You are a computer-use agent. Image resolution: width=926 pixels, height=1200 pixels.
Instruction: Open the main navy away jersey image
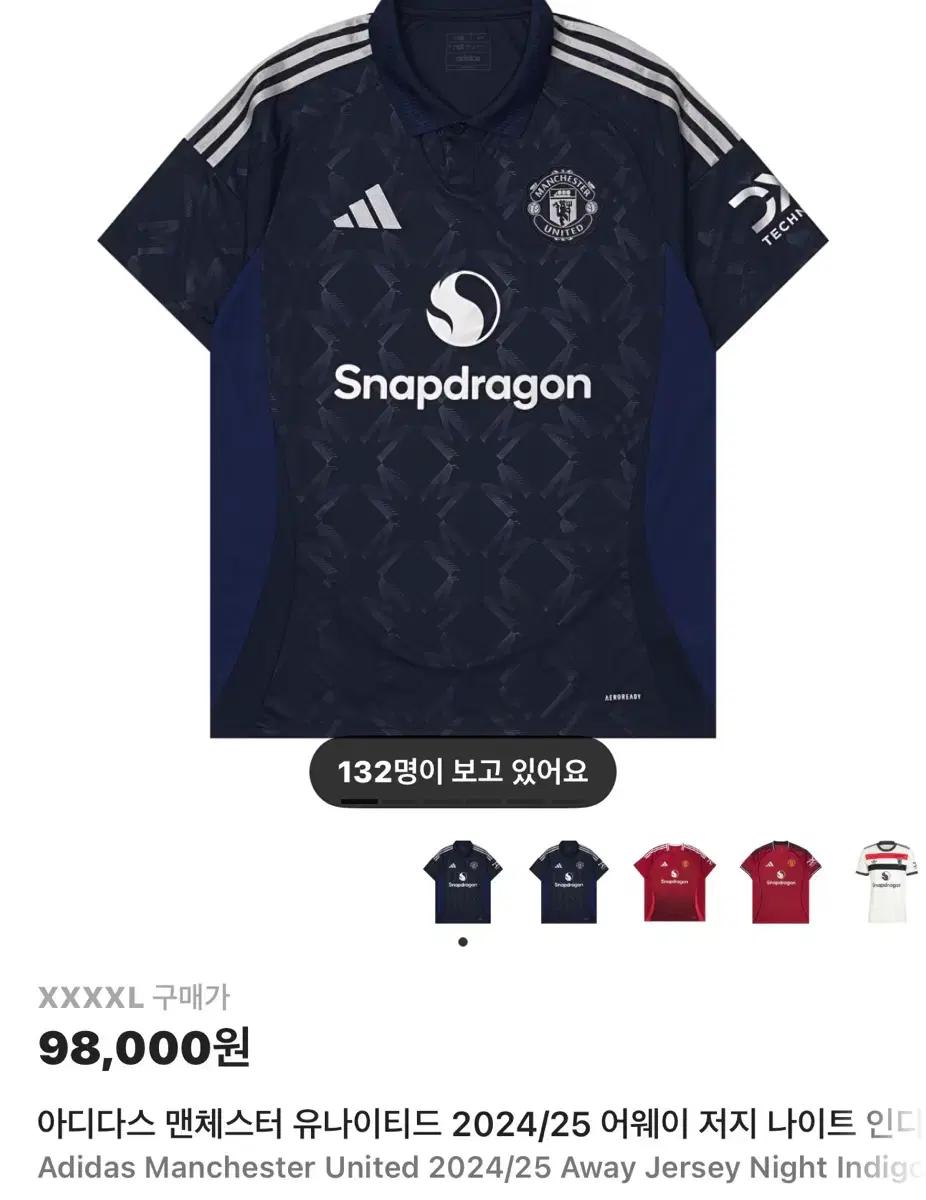462,370
